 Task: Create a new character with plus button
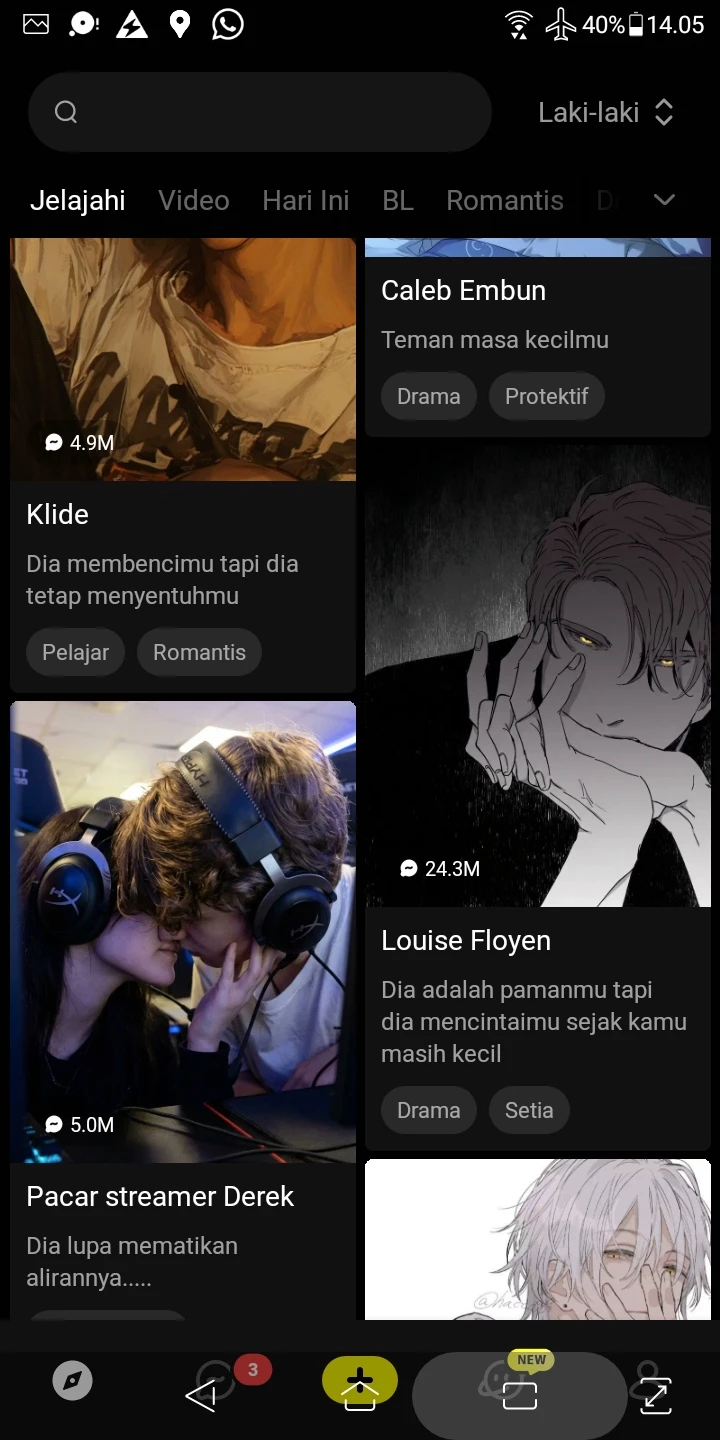[360, 1381]
